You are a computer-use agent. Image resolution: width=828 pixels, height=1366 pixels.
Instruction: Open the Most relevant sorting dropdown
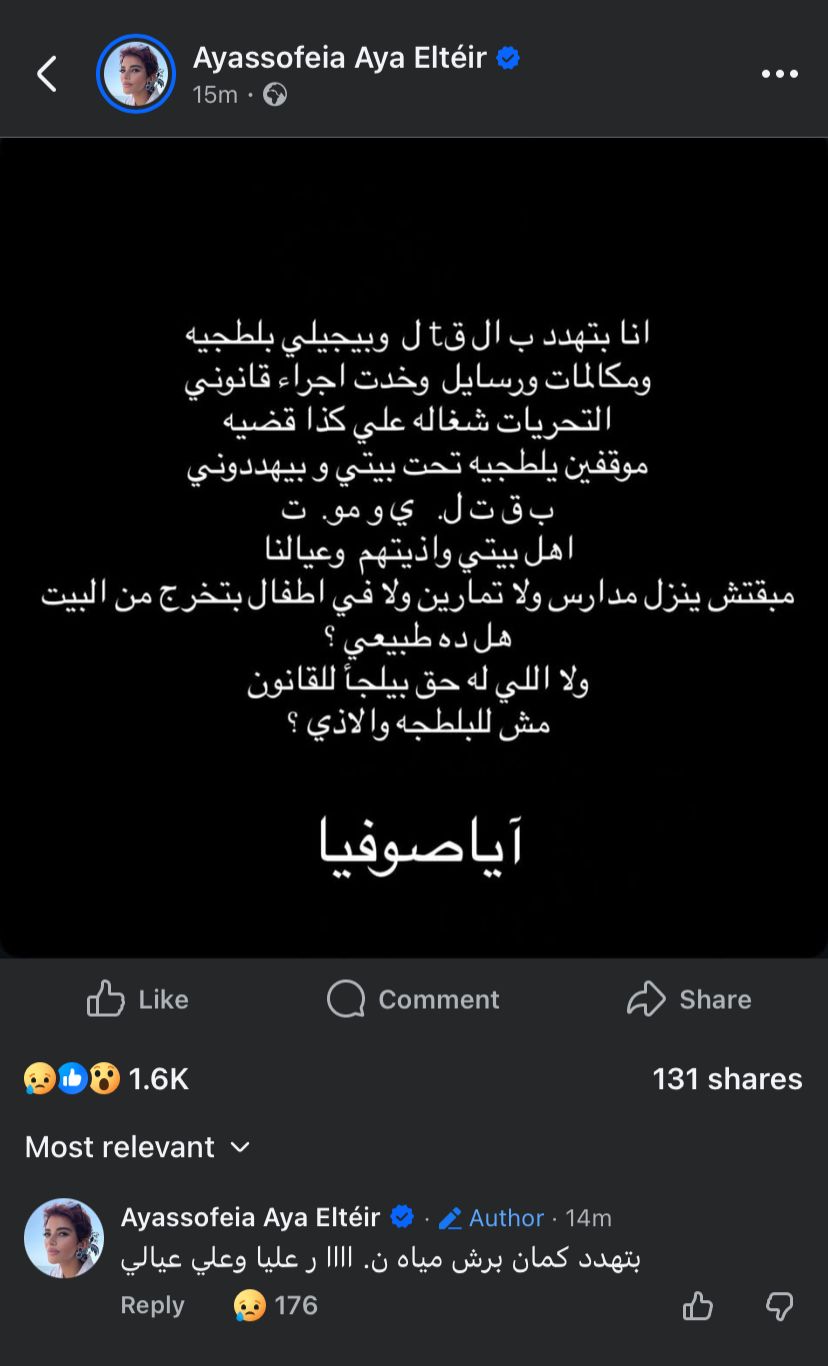120,1147
